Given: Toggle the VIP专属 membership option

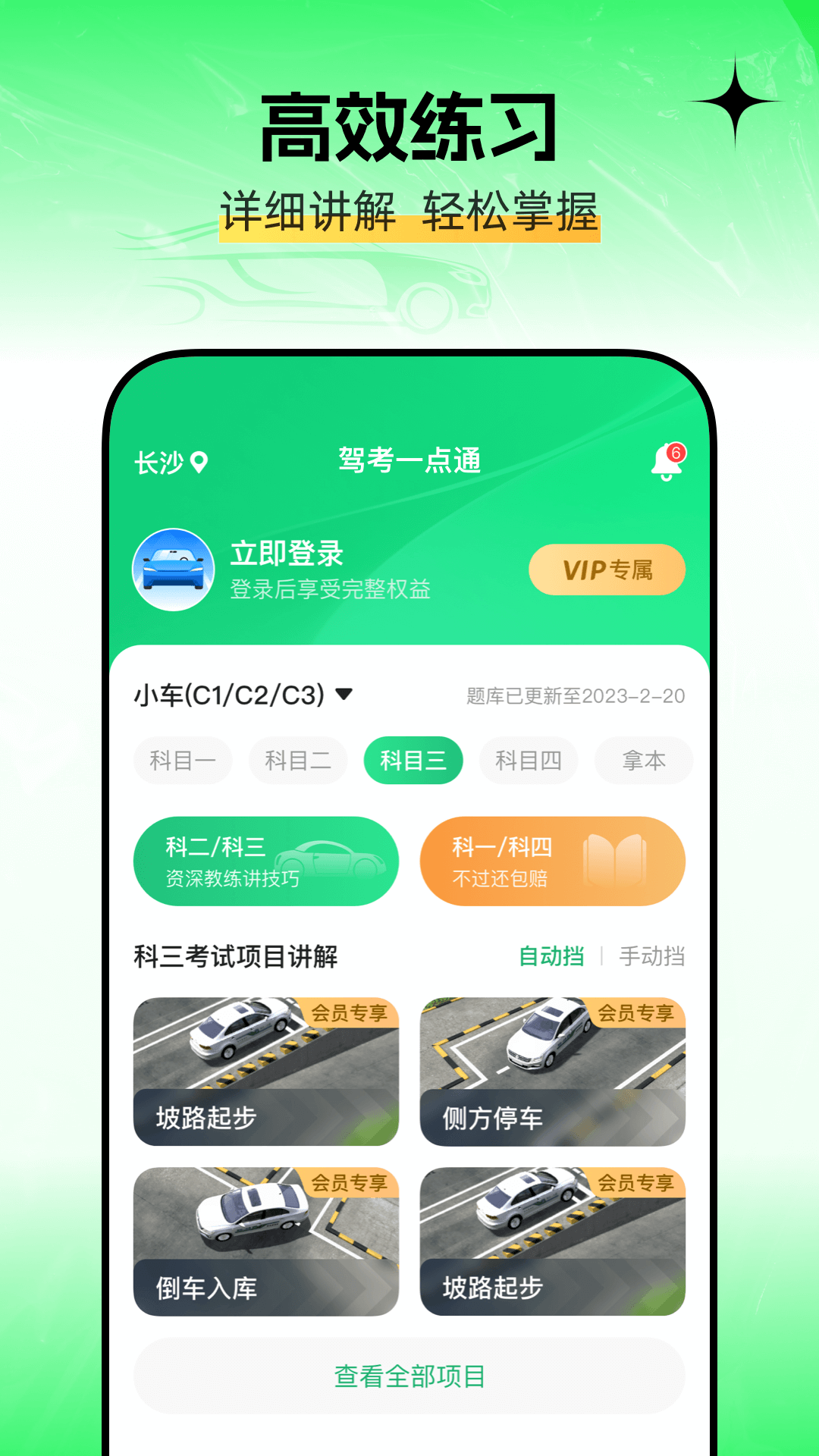Looking at the screenshot, I should pyautogui.click(x=606, y=570).
